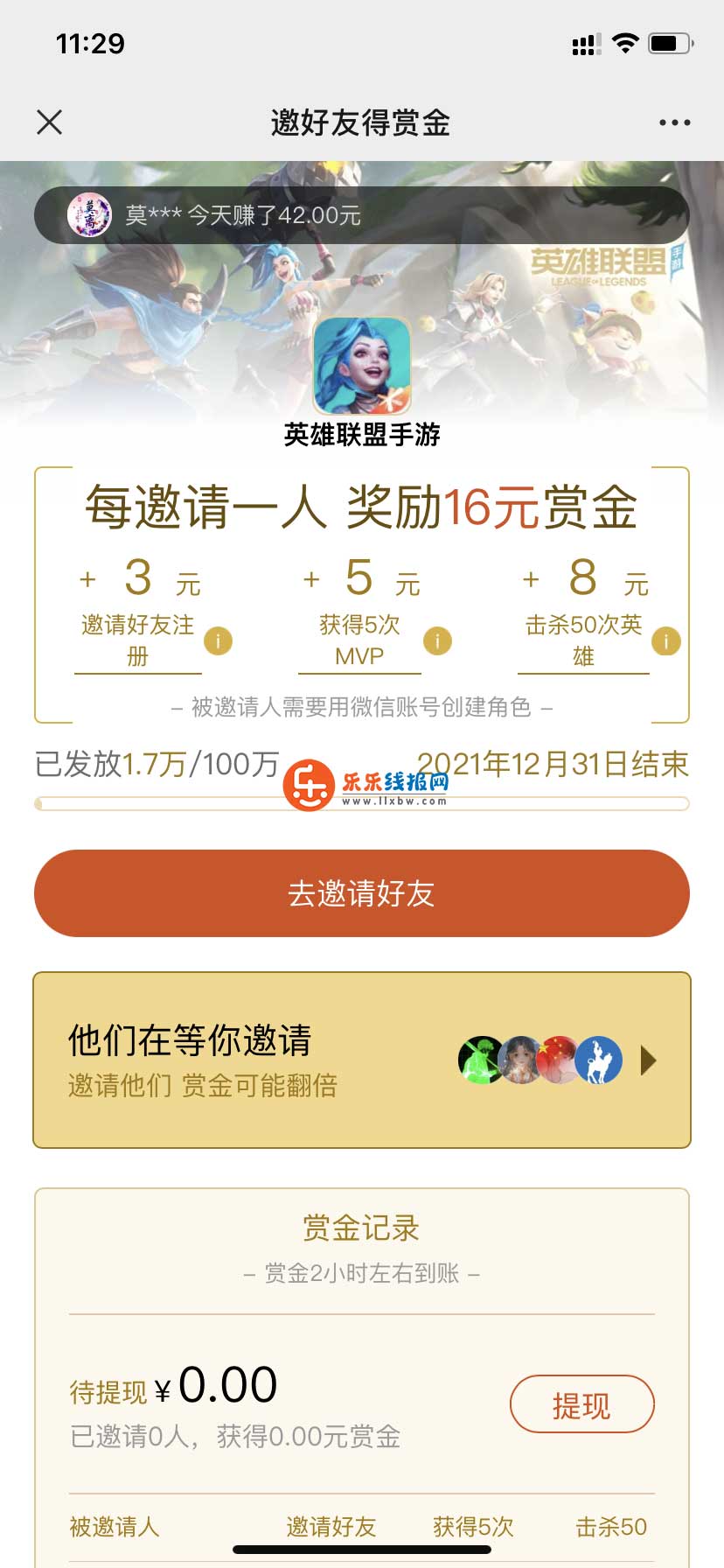Tap the second friend avatar portrait
724x1568 pixels.
(519, 1060)
